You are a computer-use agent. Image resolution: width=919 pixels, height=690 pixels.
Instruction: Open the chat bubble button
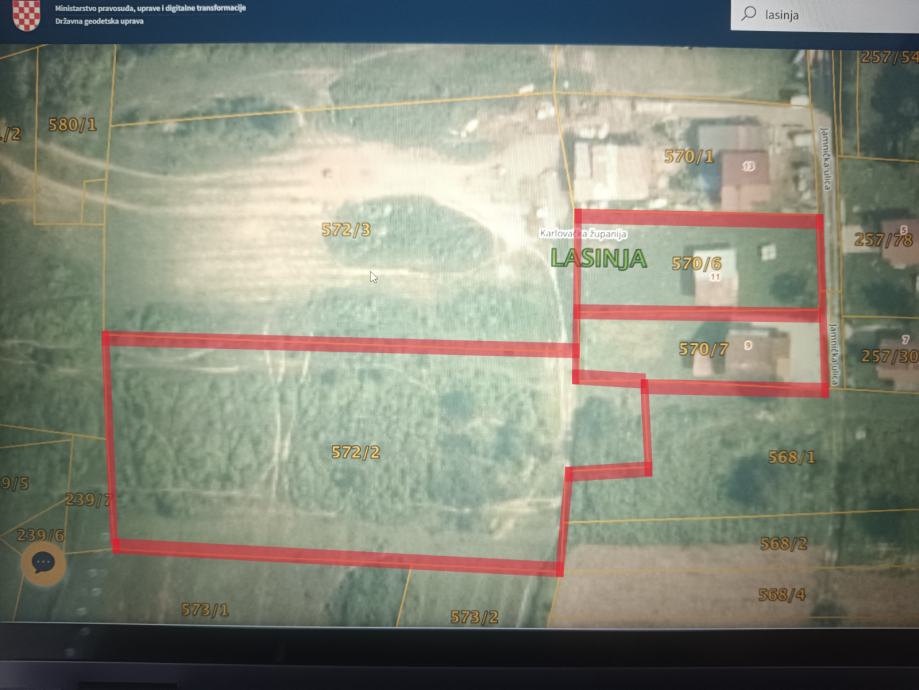[x=43, y=563]
